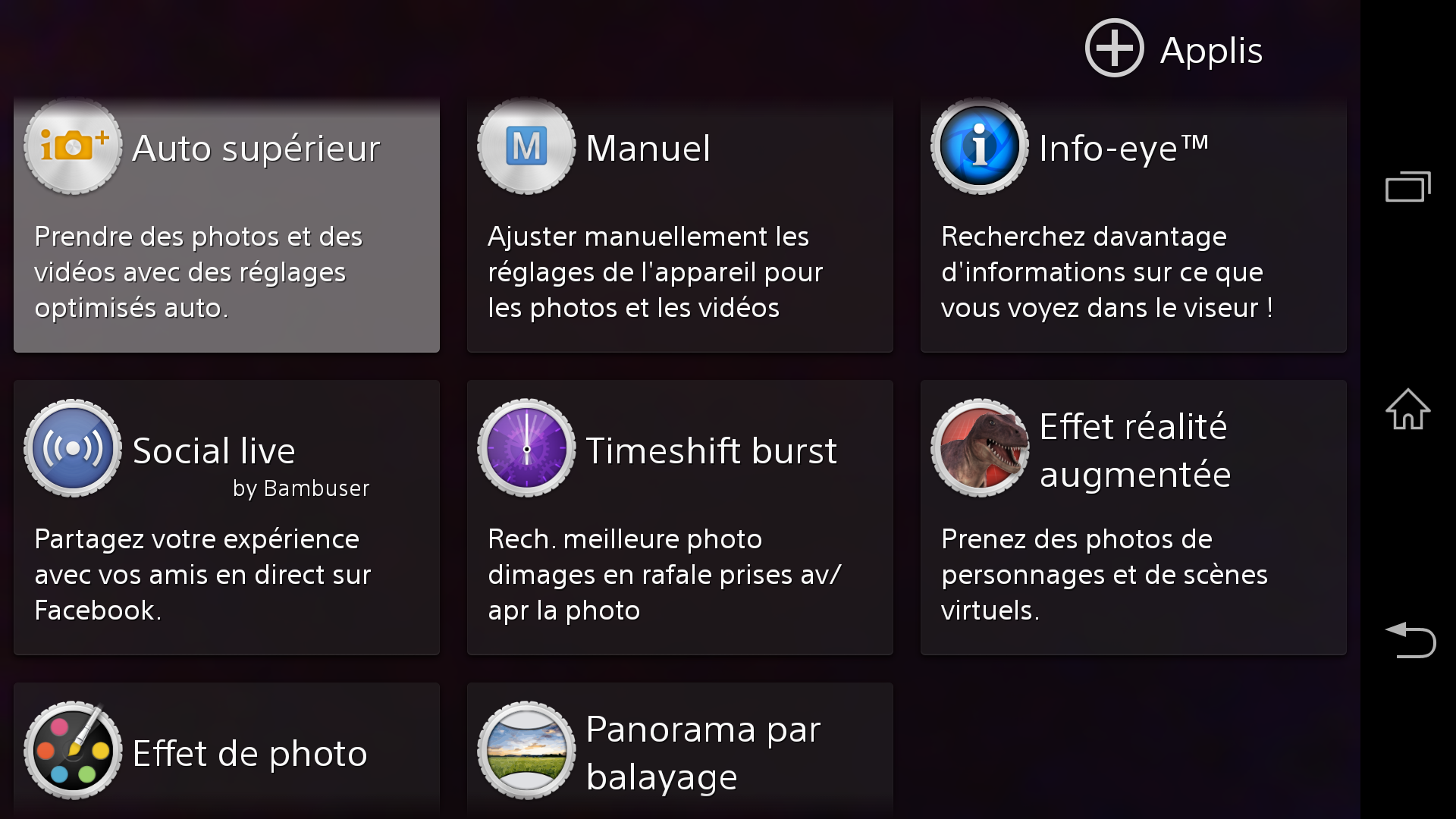Switch to Manuel camera mode

(x=679, y=225)
